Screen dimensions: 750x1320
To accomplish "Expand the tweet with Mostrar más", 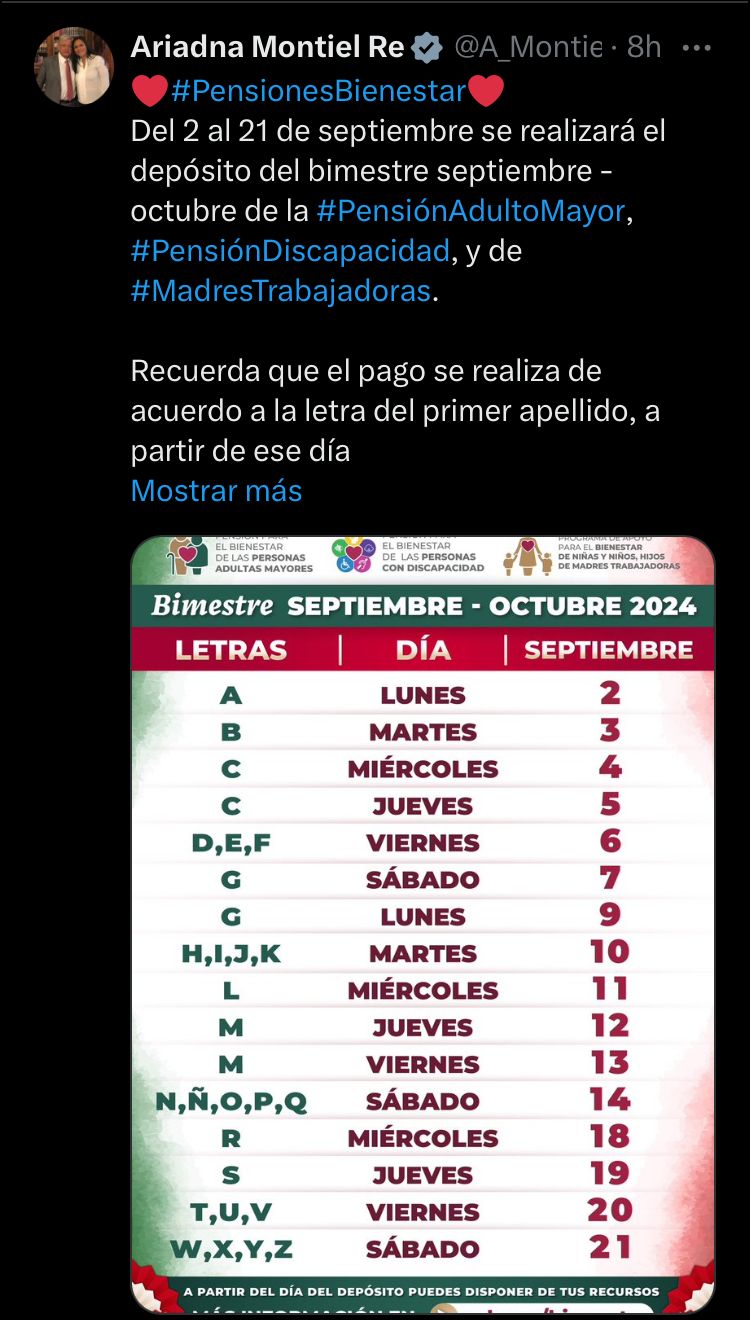I will point(216,491).
